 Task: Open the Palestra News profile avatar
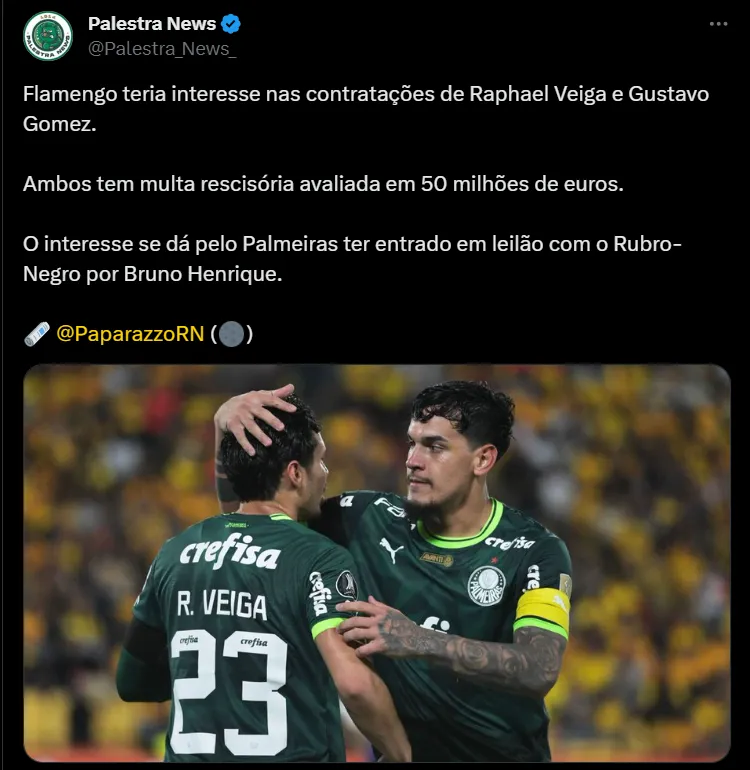point(48,36)
